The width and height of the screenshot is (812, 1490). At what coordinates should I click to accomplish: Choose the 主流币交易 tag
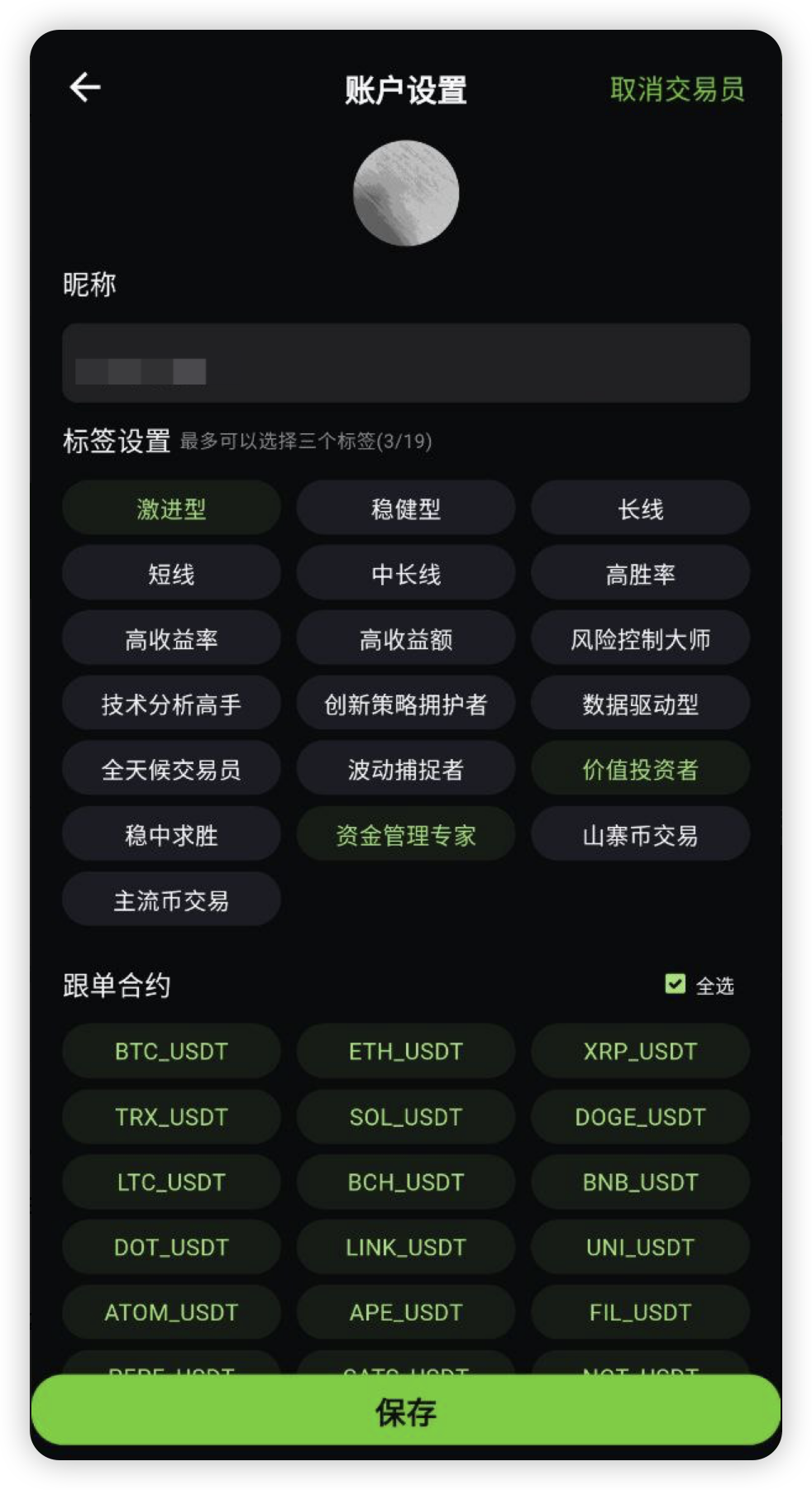[171, 900]
